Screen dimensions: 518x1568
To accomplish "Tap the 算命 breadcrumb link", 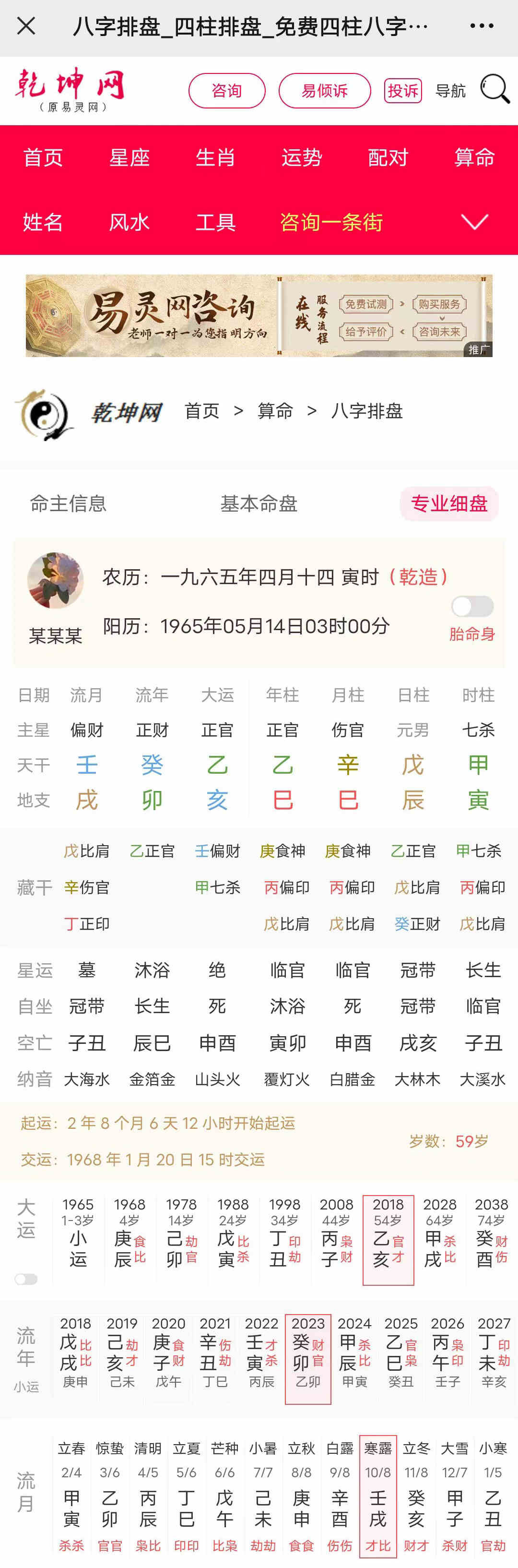I will pos(275,411).
